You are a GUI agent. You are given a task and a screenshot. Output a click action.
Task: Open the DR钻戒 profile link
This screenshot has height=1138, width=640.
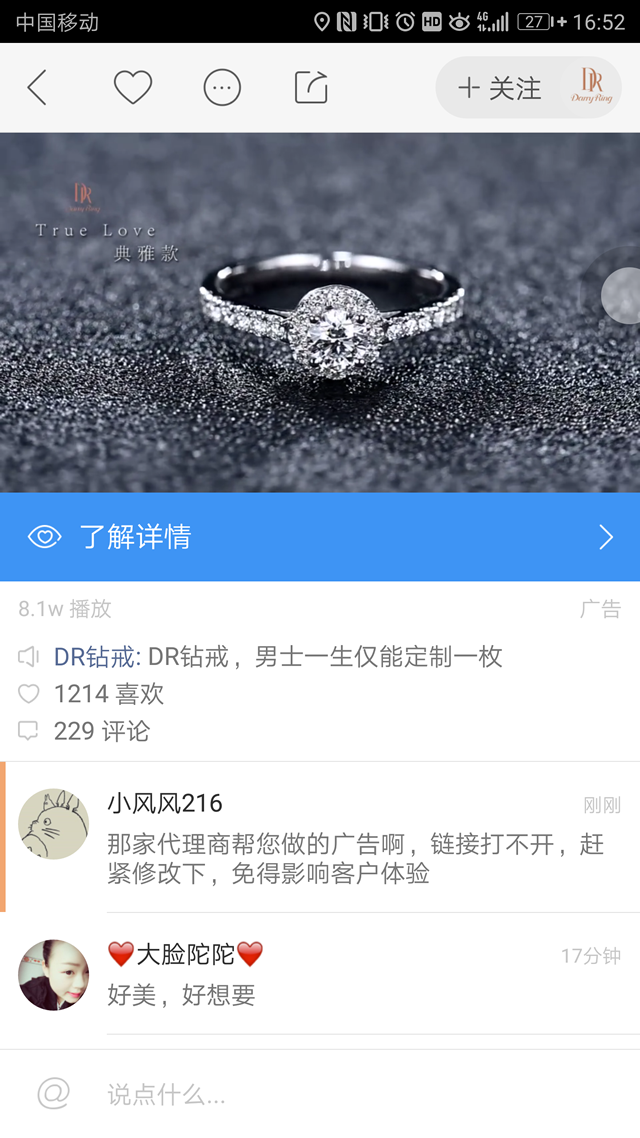(94, 657)
